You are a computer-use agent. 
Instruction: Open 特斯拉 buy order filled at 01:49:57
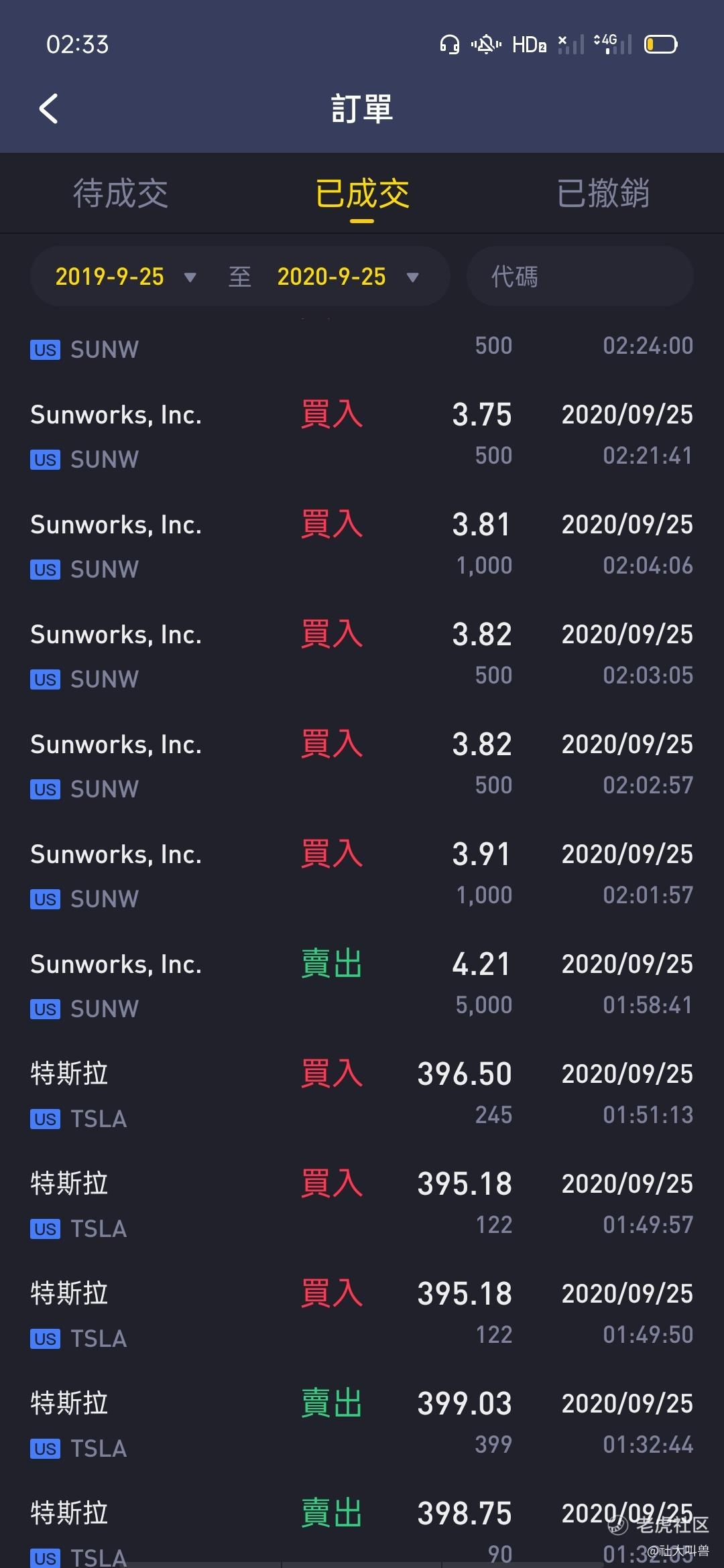click(362, 1205)
